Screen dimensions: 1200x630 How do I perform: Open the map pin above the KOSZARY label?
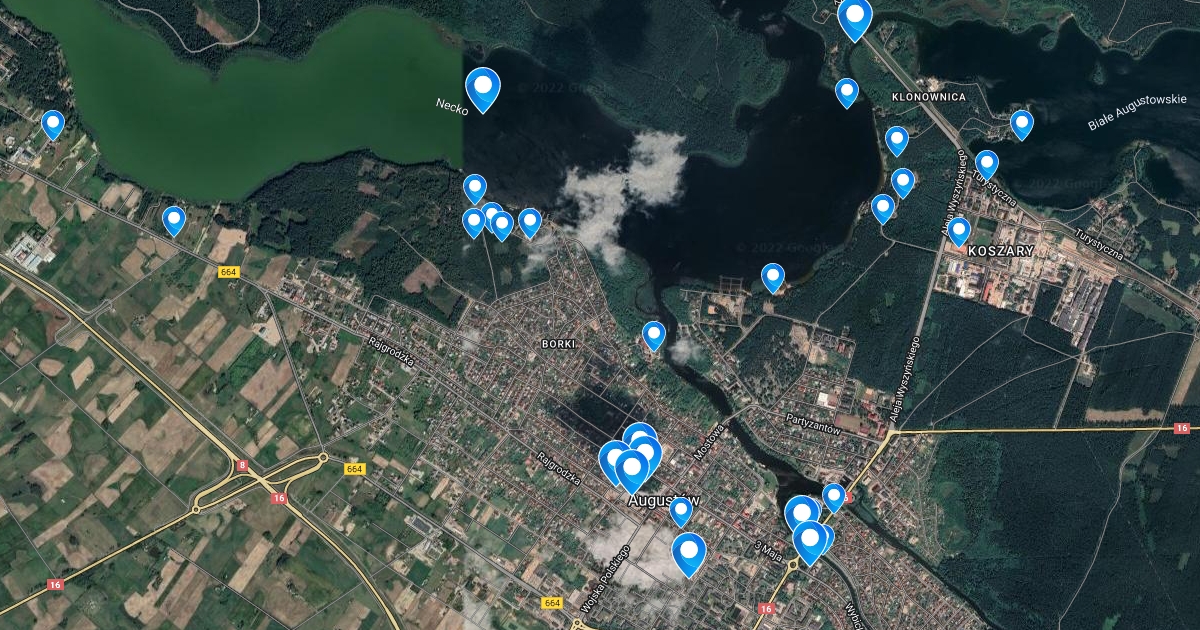[x=959, y=230]
